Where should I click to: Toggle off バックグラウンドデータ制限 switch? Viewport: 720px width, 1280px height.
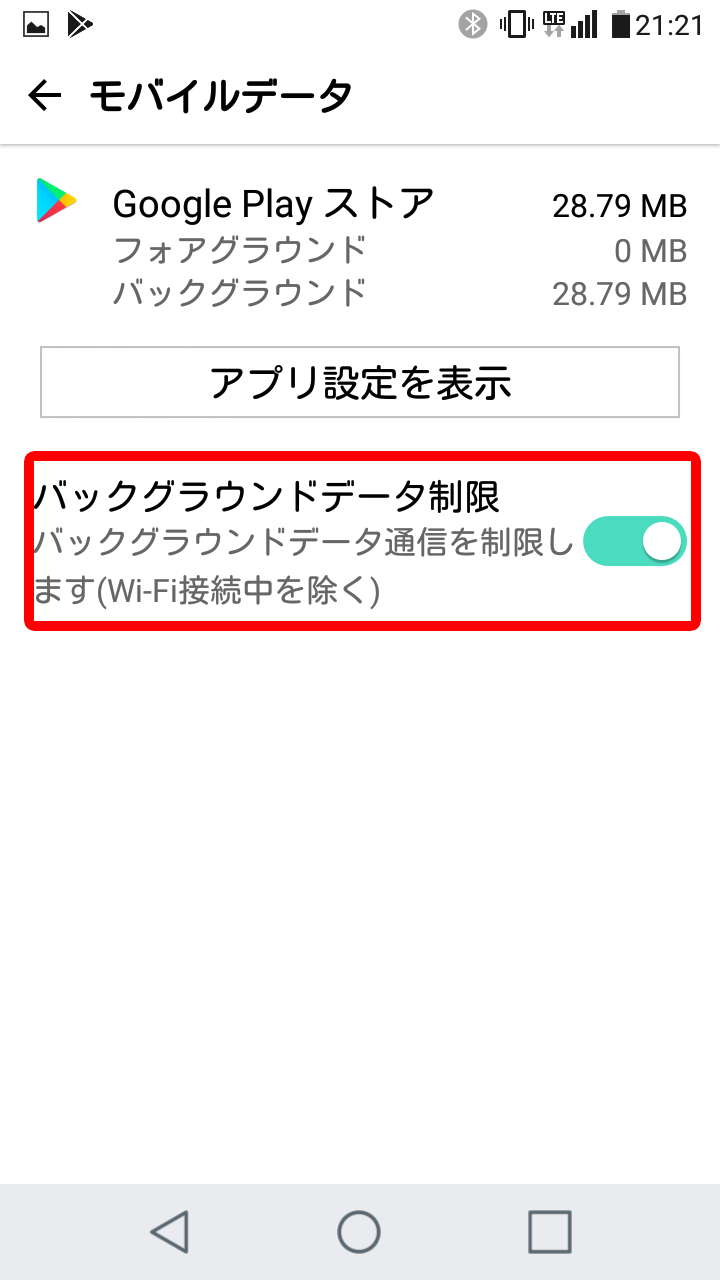point(634,541)
